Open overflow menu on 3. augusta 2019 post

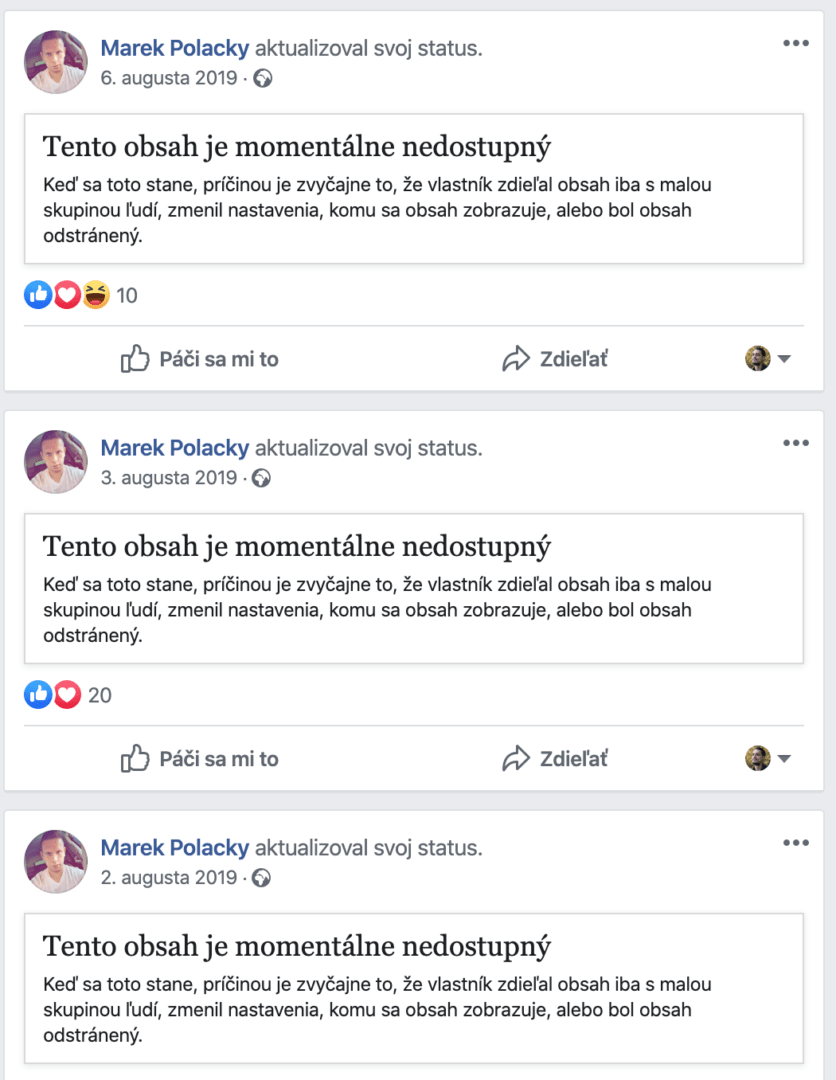[x=796, y=443]
